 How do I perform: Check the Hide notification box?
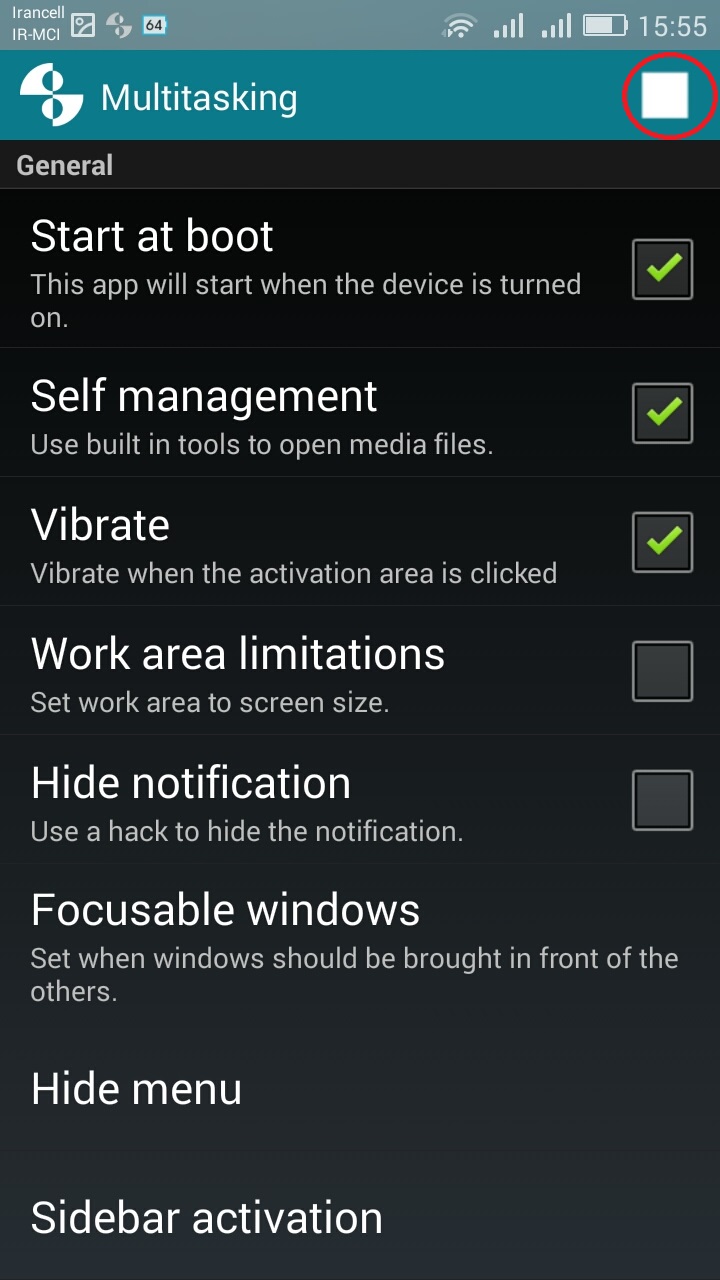click(x=662, y=800)
